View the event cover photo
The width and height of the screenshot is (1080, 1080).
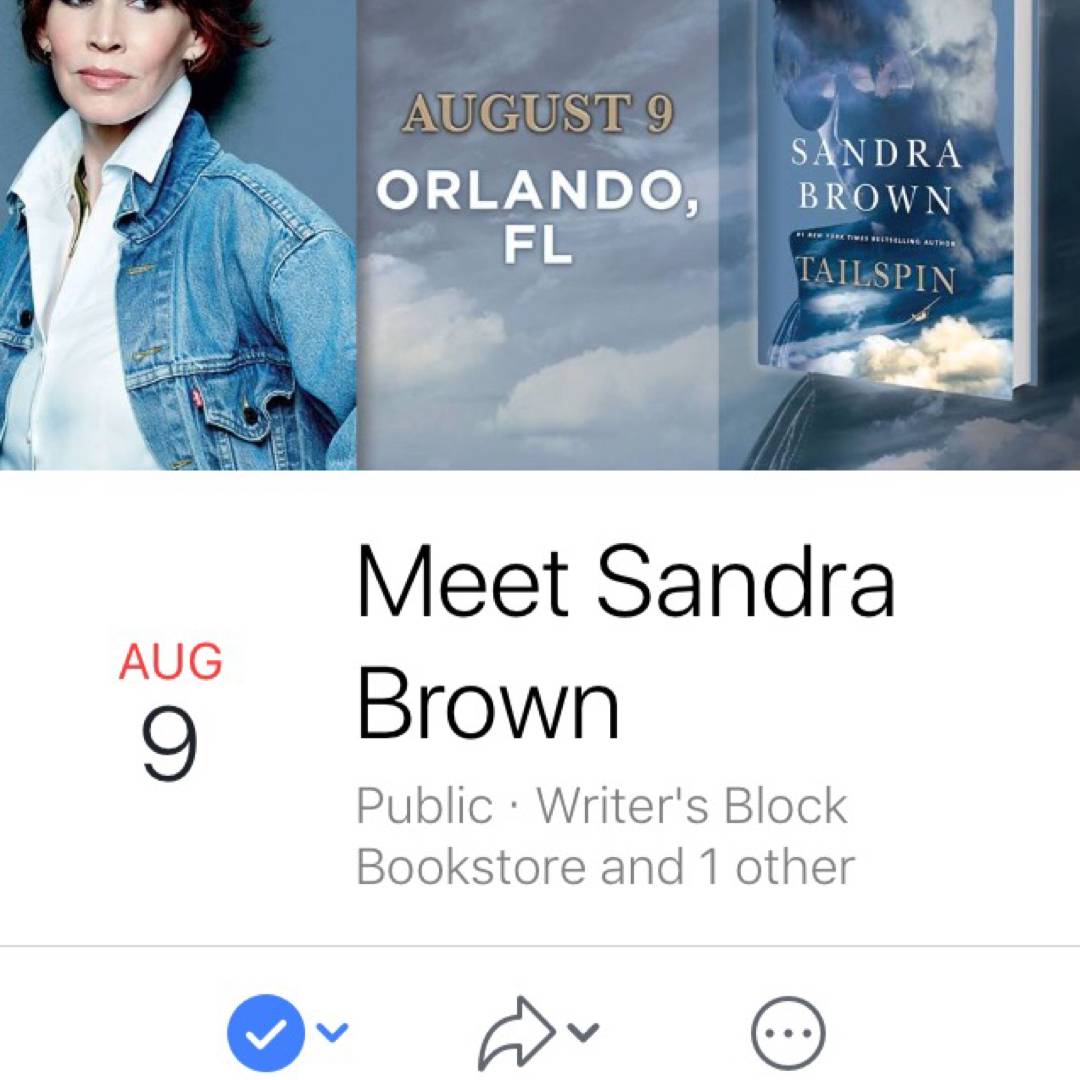coord(540,234)
